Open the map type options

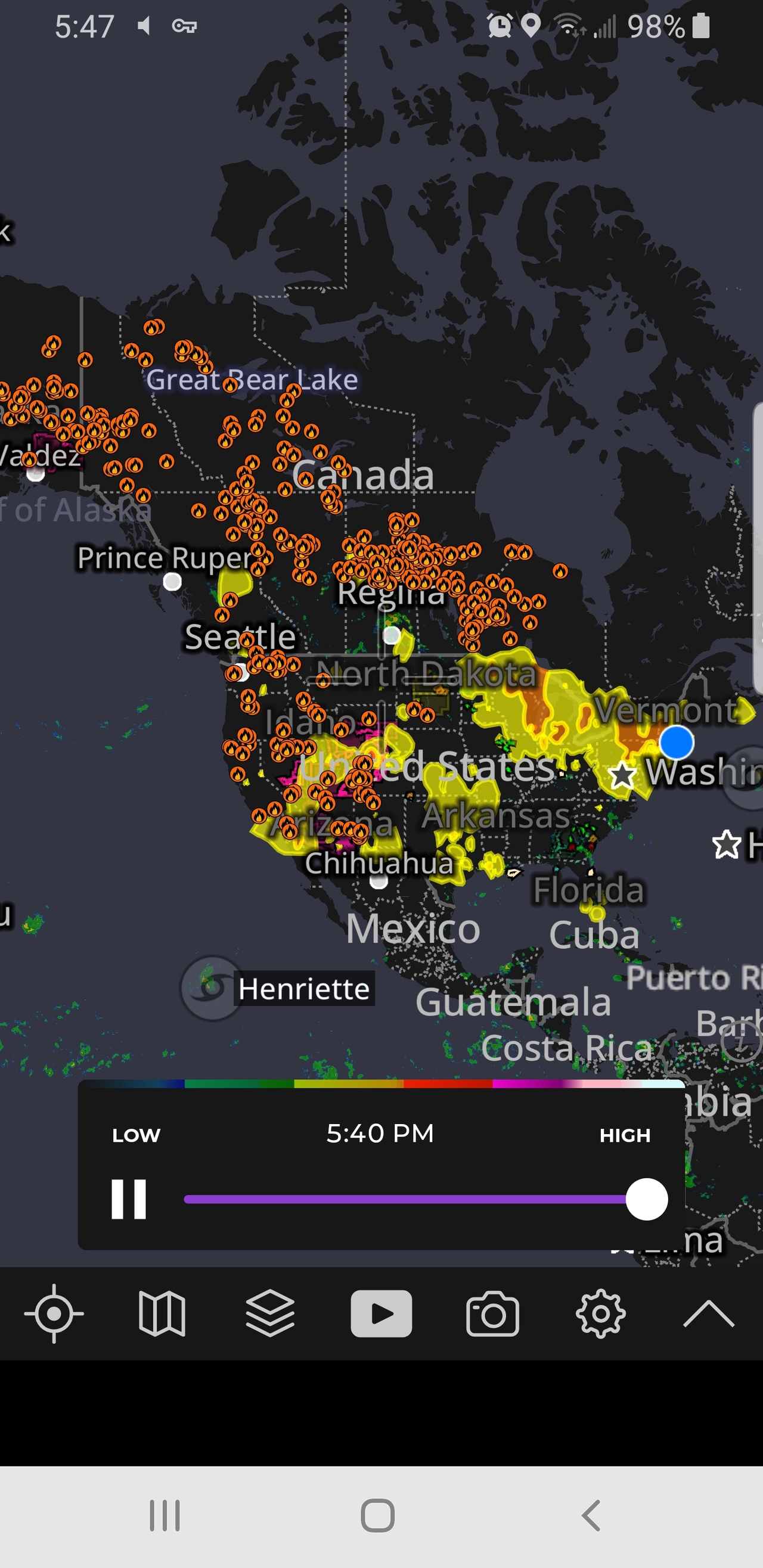coord(162,1313)
